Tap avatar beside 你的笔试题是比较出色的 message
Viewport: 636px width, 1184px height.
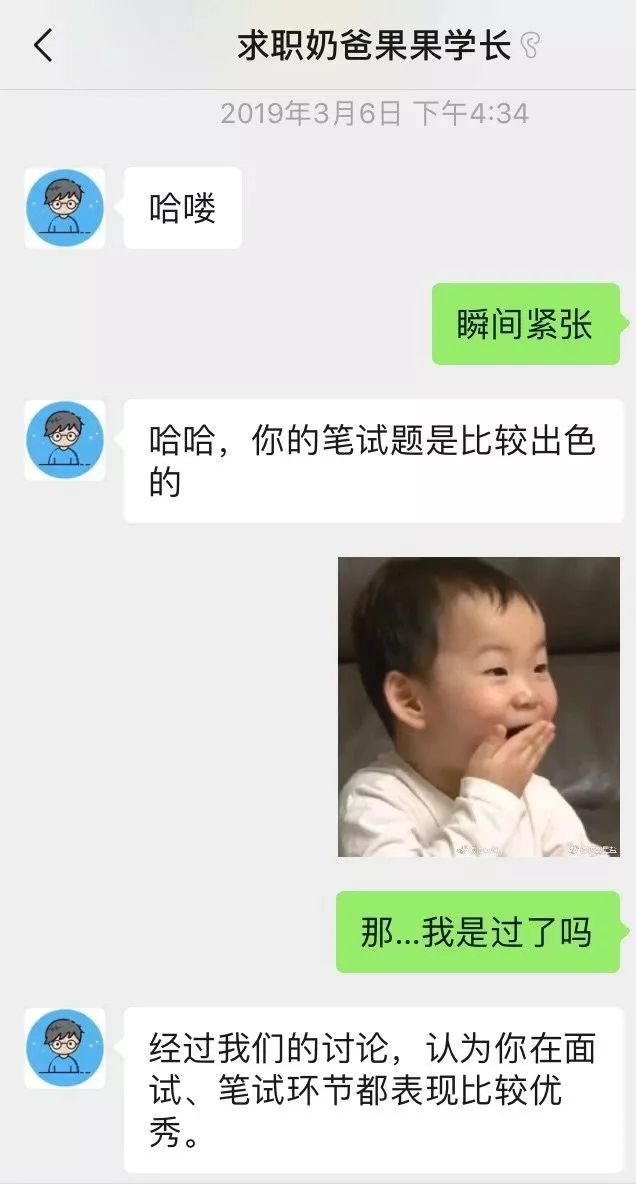tap(65, 440)
